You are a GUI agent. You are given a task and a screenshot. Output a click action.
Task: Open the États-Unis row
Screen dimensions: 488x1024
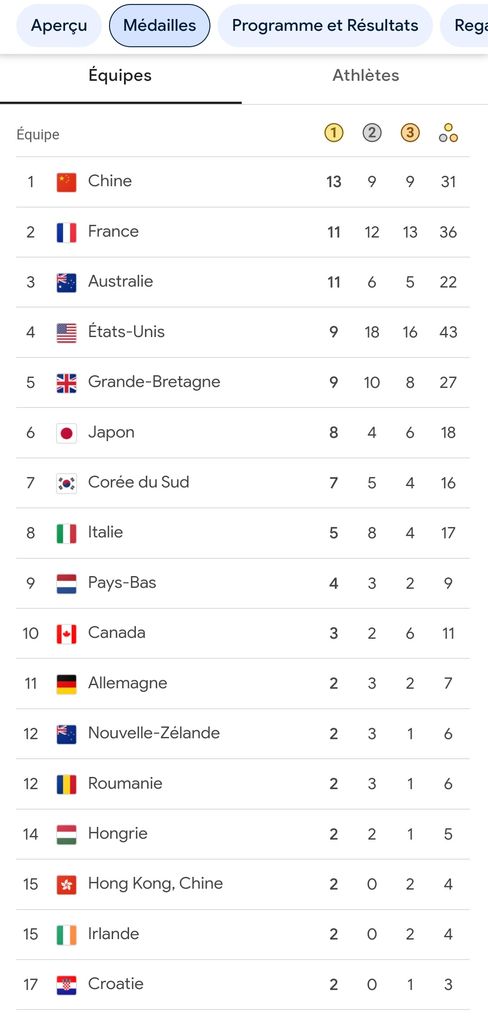click(242, 332)
